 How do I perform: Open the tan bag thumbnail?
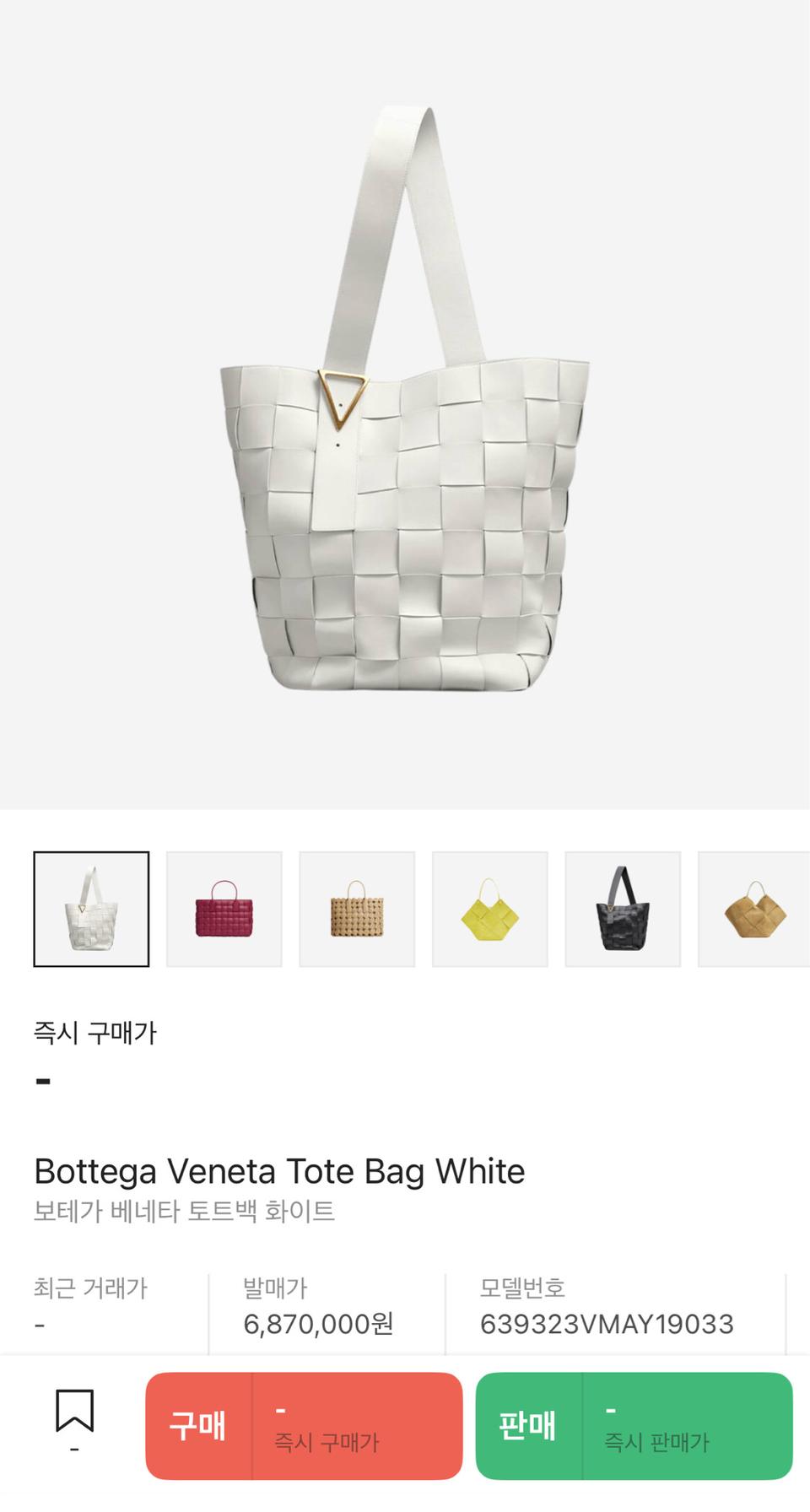click(753, 909)
